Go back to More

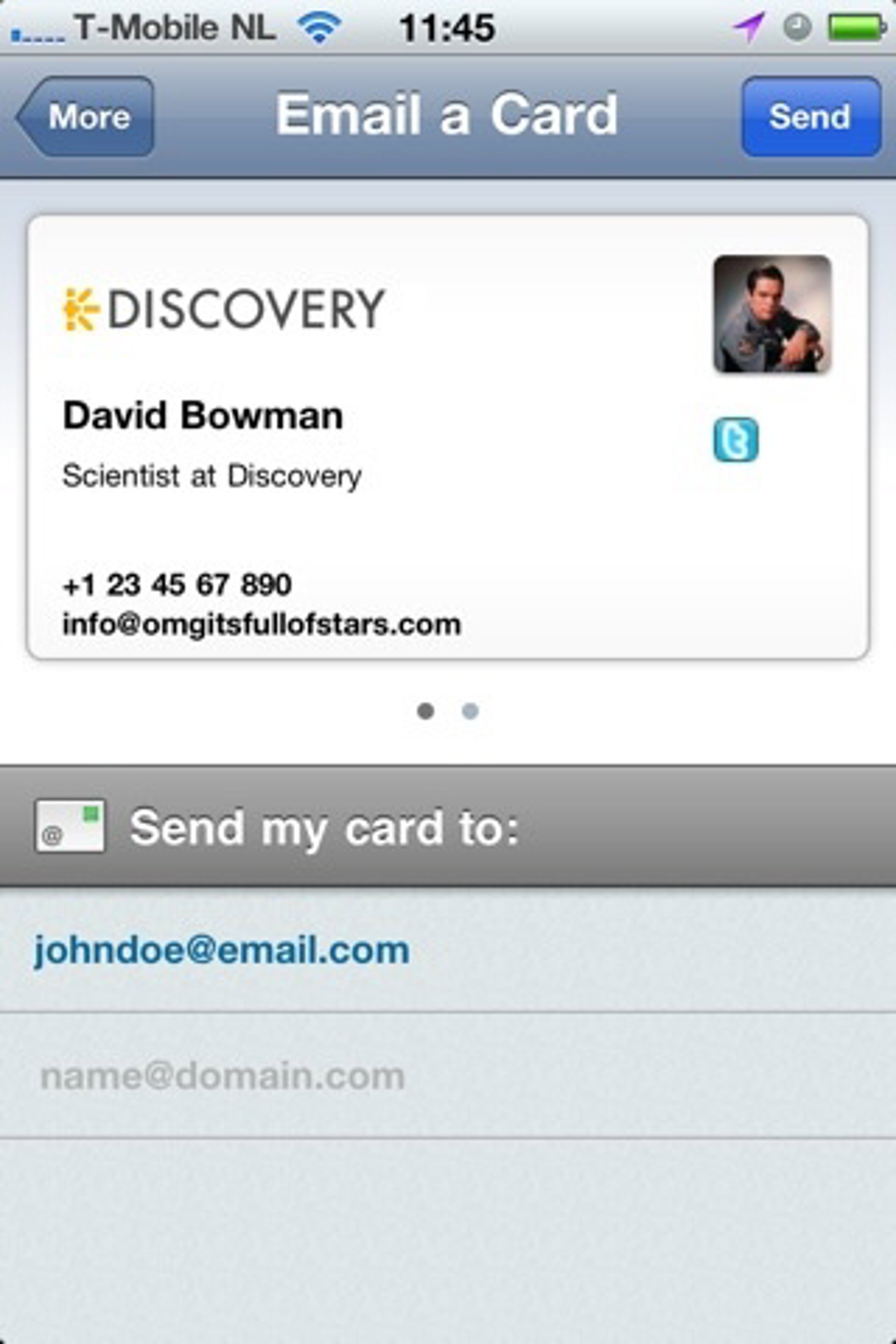86,117
